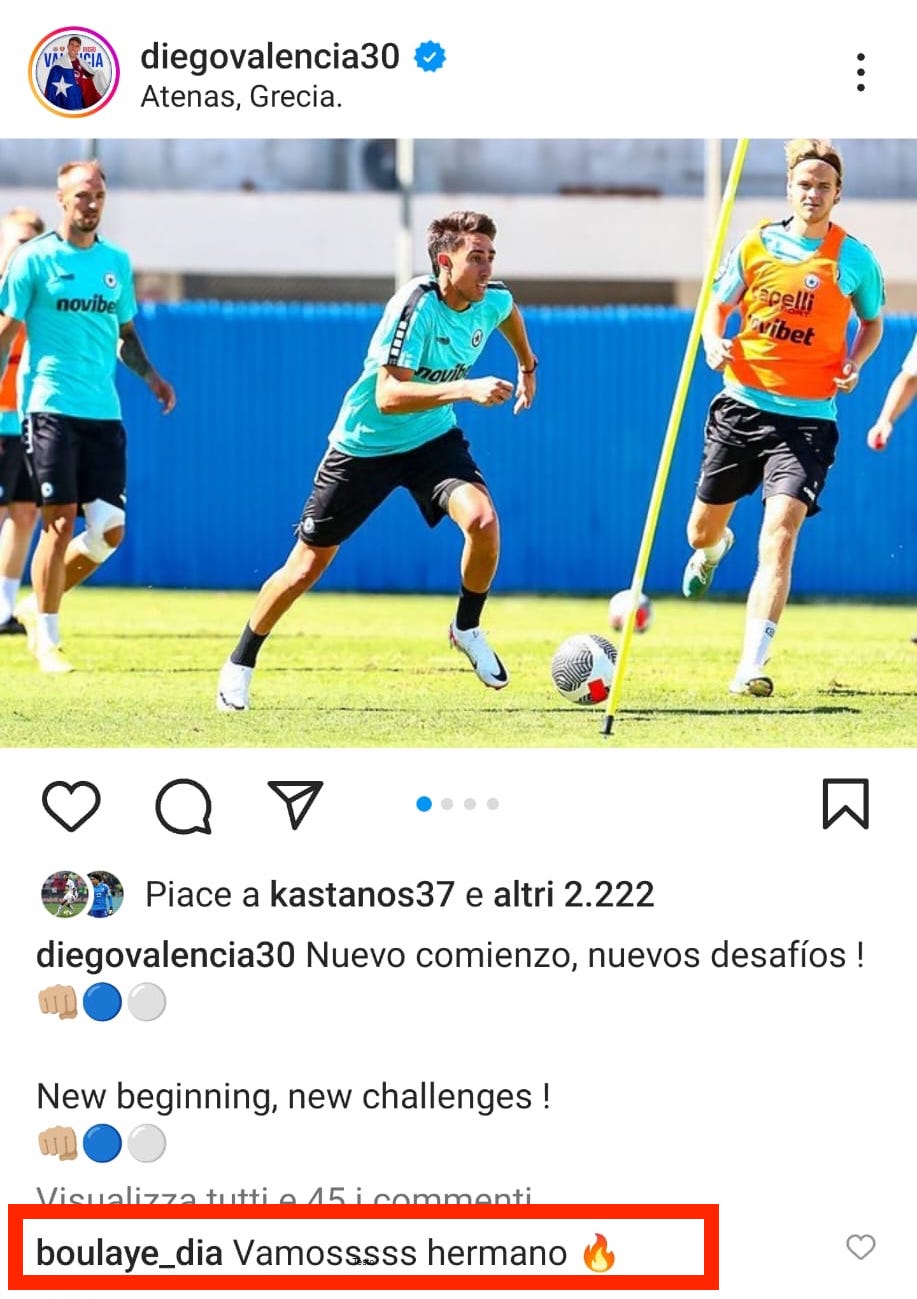The height and width of the screenshot is (1299, 917).
Task: Visit boulaye_dia's profile from the comment
Action: click(x=129, y=1252)
